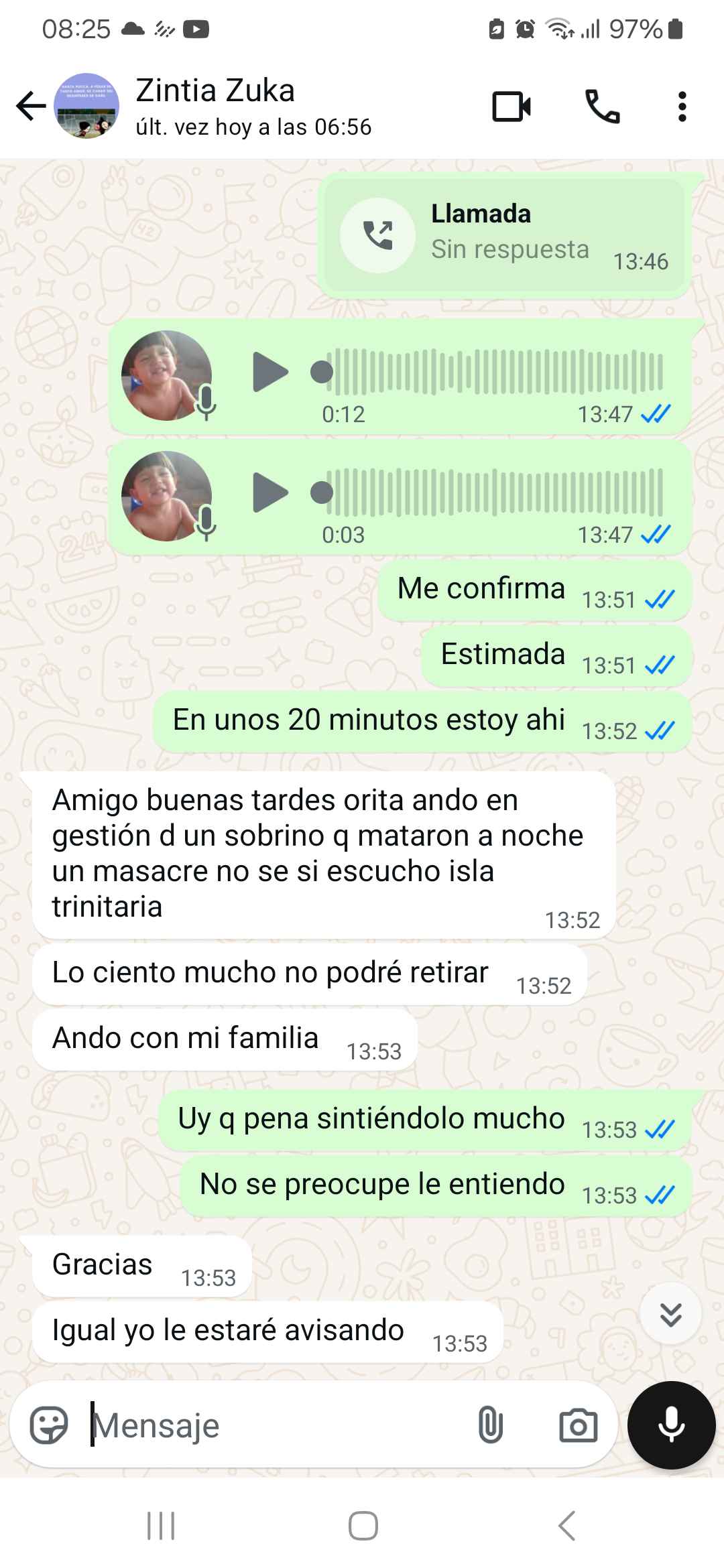This screenshot has height=1568, width=724.
Task: Play the 0:03 voice message
Action: pos(269,493)
